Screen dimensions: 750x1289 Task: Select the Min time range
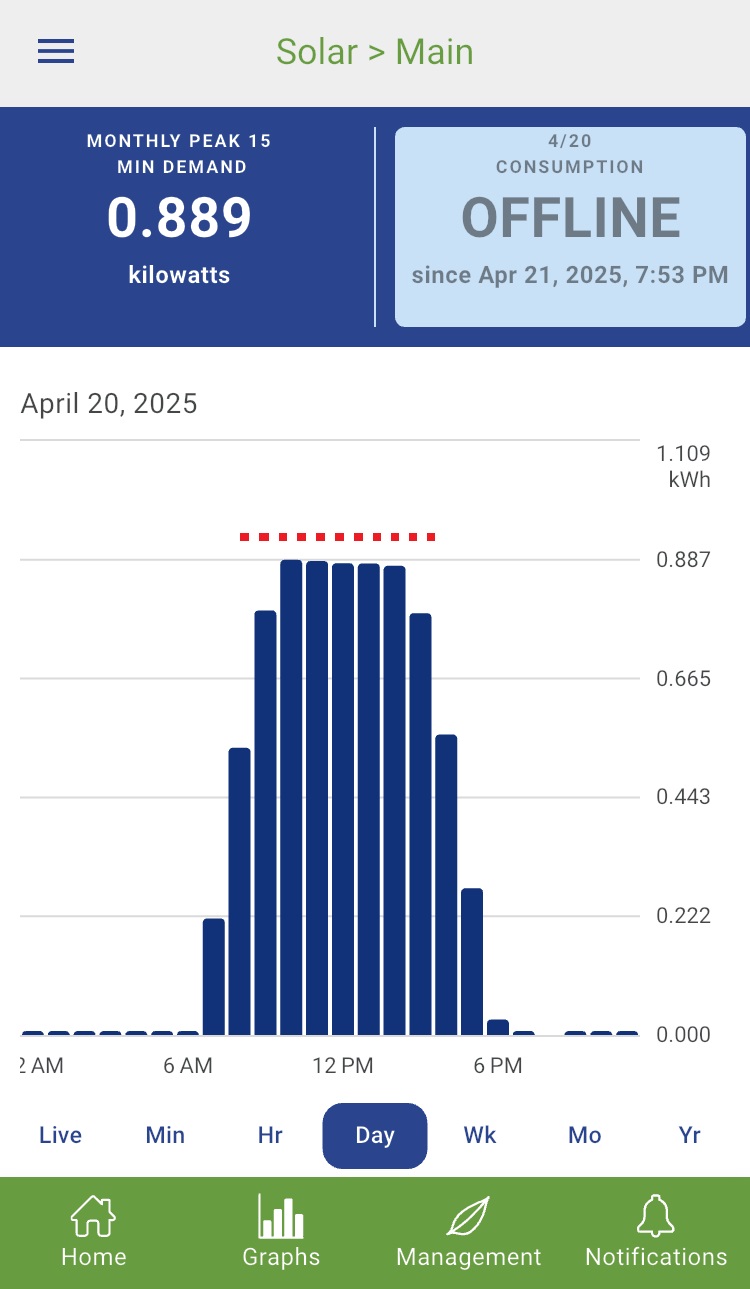coord(165,1135)
